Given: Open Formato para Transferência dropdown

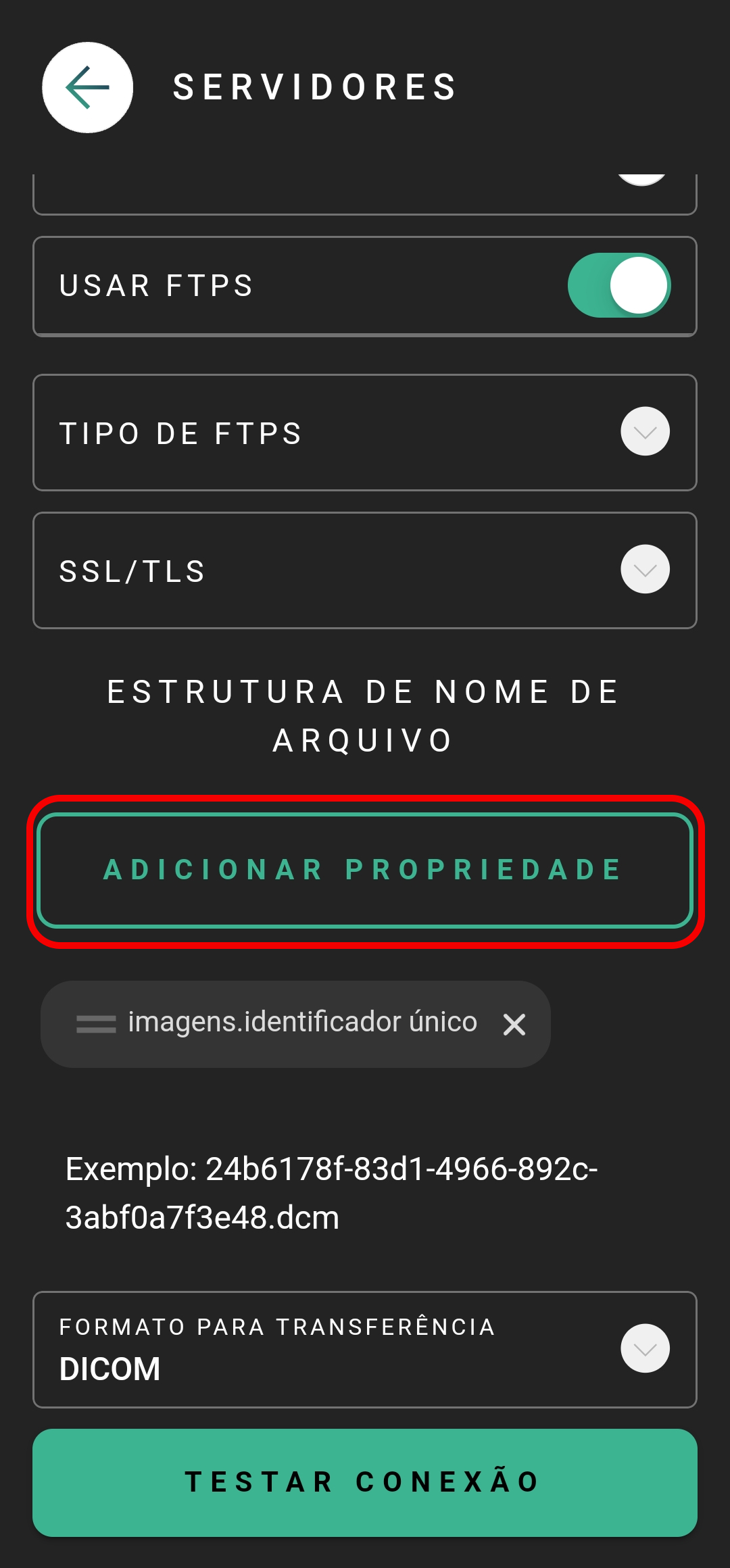Looking at the screenshot, I should coord(645,1349).
